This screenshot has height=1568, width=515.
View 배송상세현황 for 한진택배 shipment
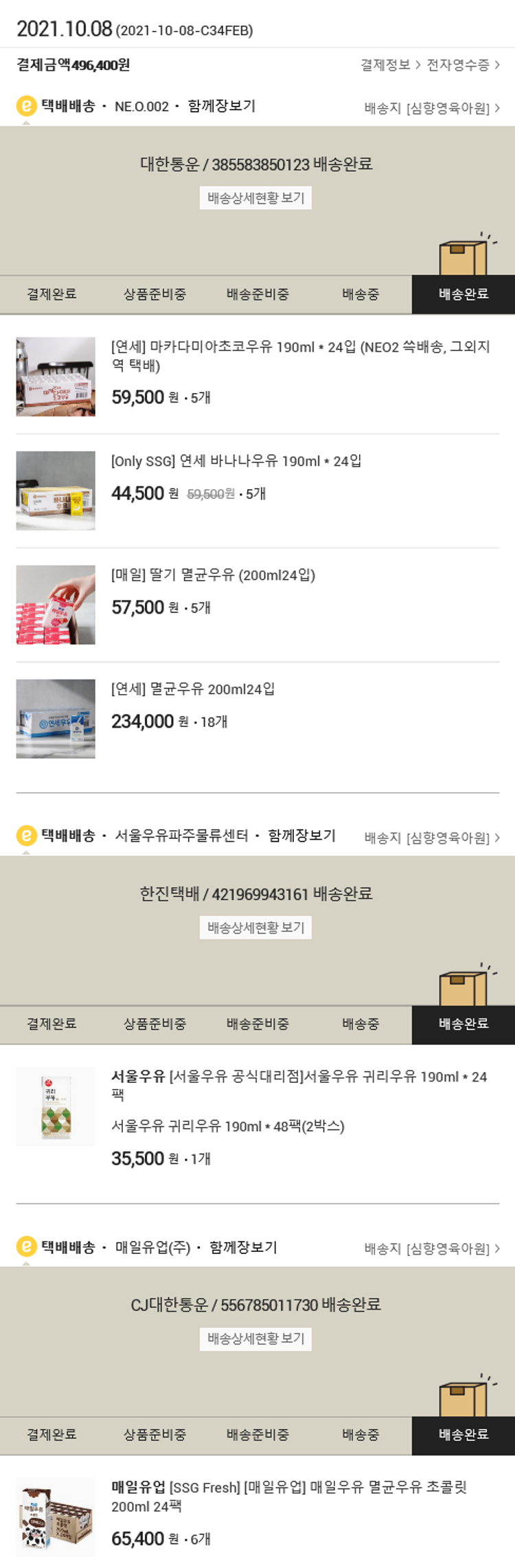[x=255, y=927]
